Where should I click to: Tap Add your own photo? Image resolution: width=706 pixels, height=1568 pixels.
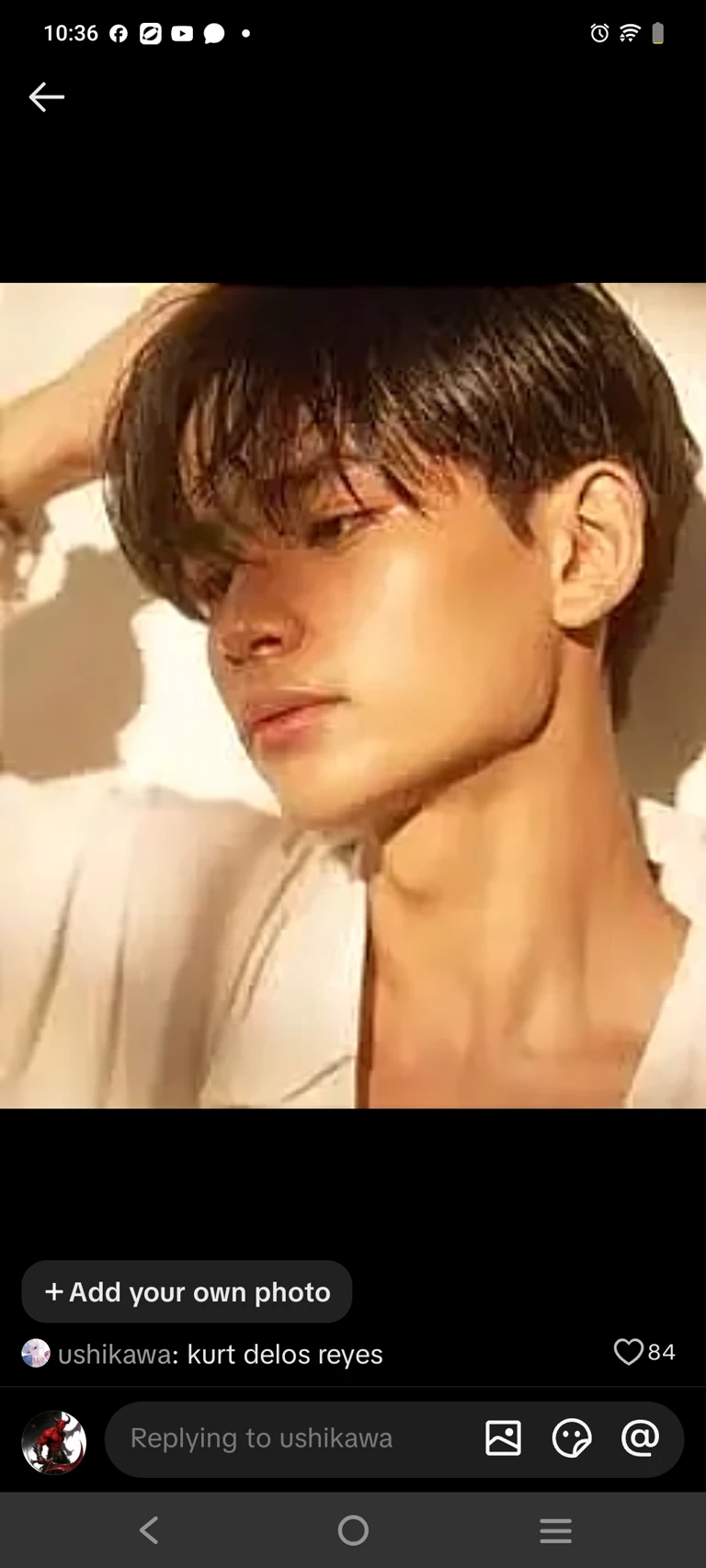[187, 1291]
